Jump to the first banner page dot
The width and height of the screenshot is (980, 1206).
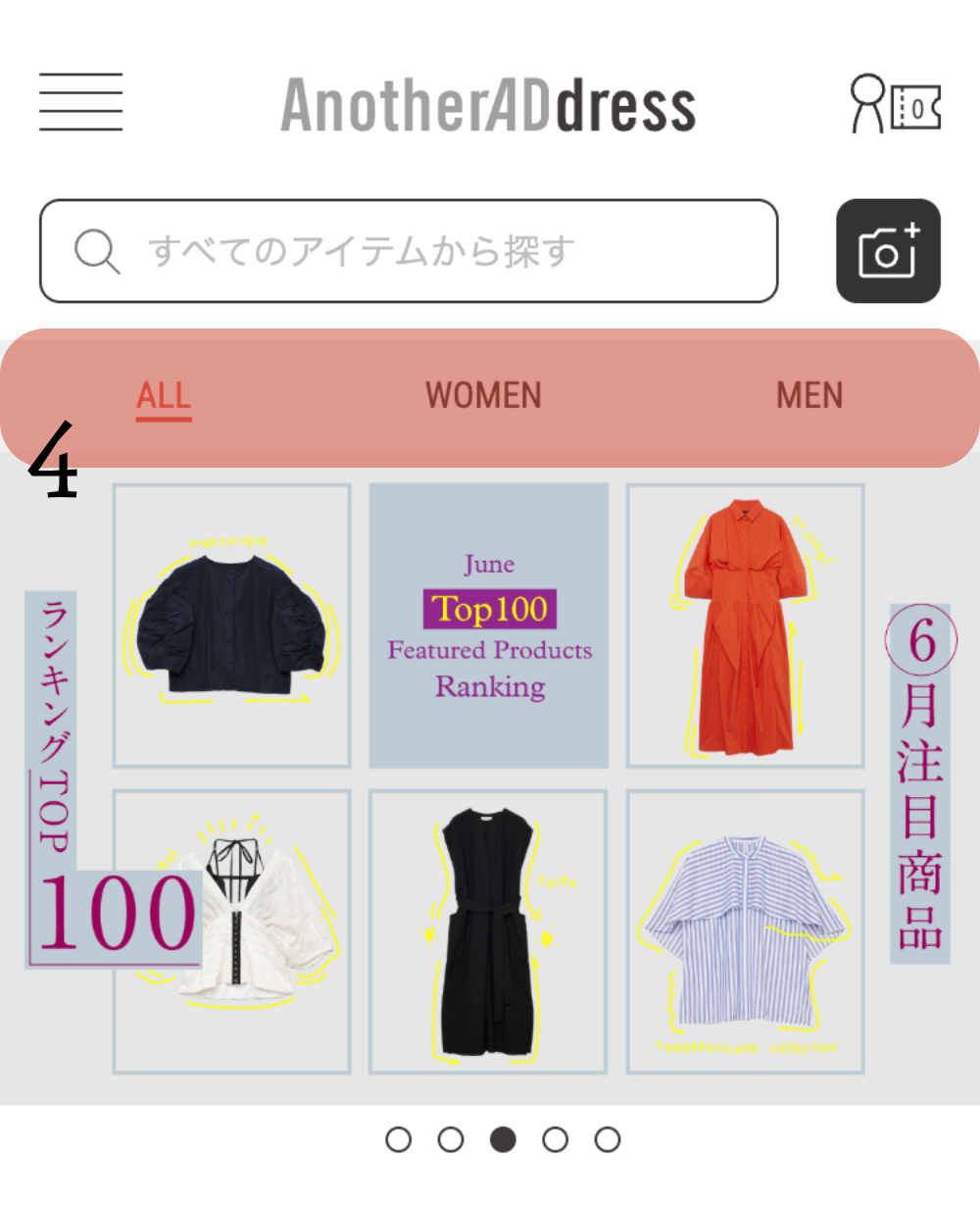(398, 1139)
